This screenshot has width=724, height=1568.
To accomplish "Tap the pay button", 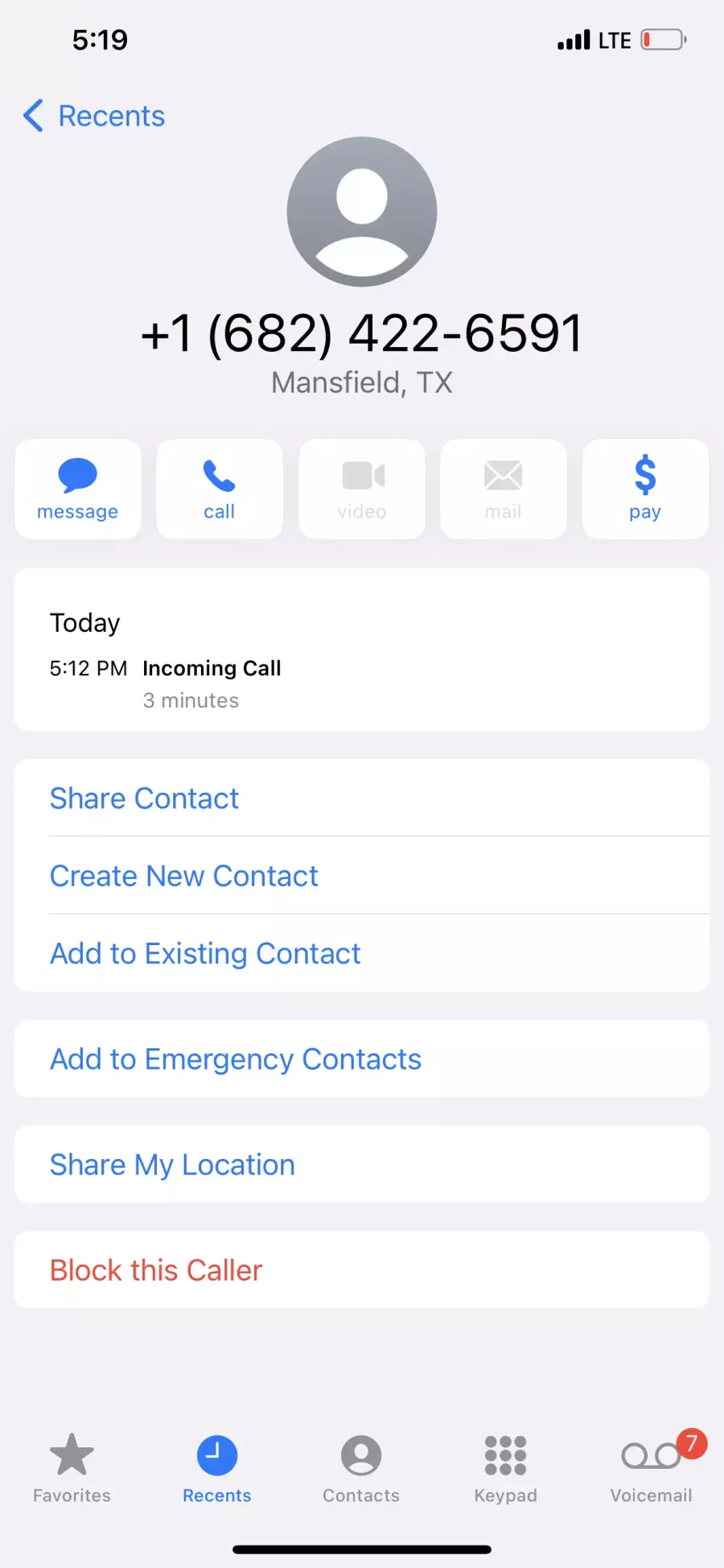I will point(645,489).
